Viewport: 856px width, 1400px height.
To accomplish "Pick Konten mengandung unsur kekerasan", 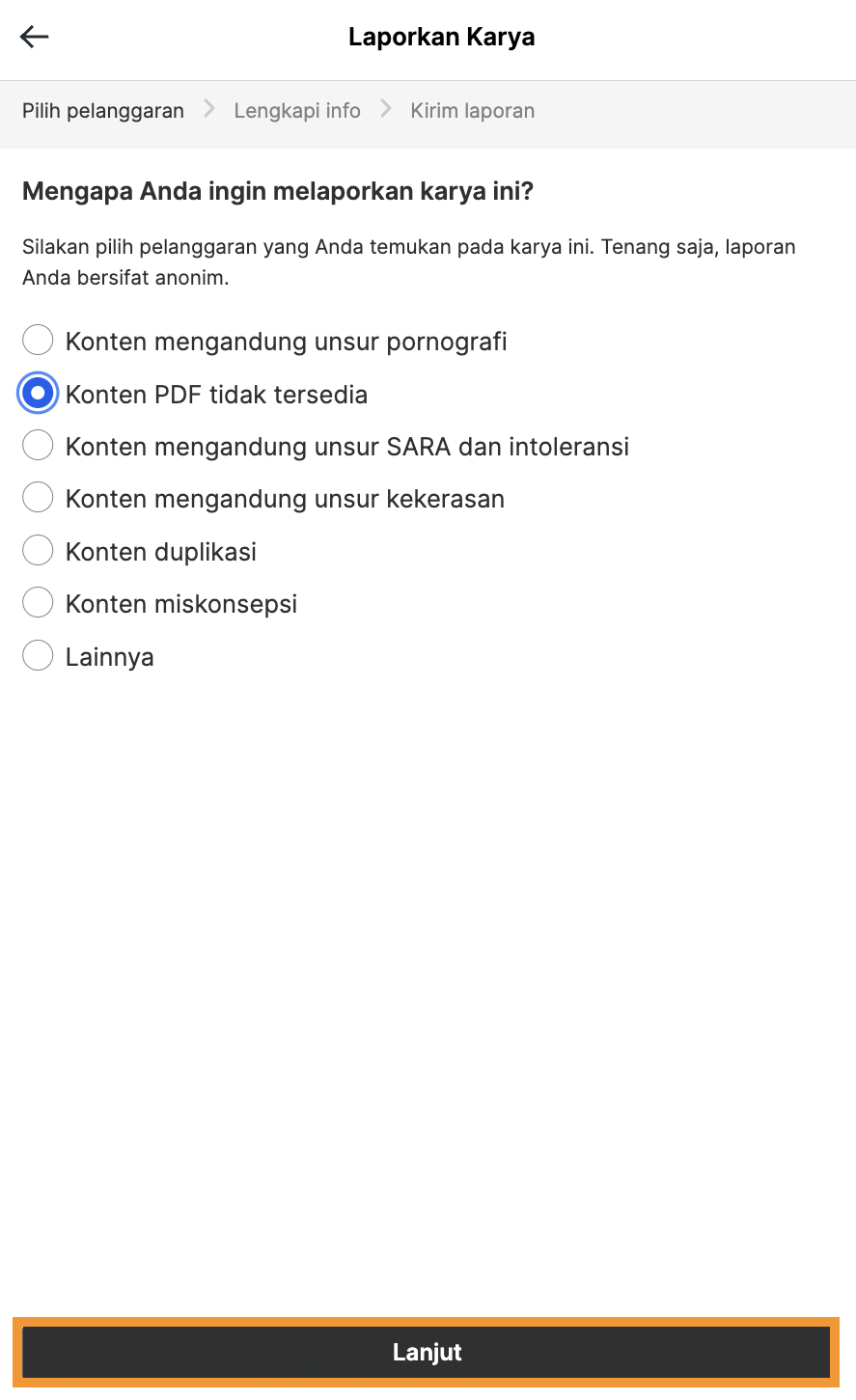I will click(38, 498).
